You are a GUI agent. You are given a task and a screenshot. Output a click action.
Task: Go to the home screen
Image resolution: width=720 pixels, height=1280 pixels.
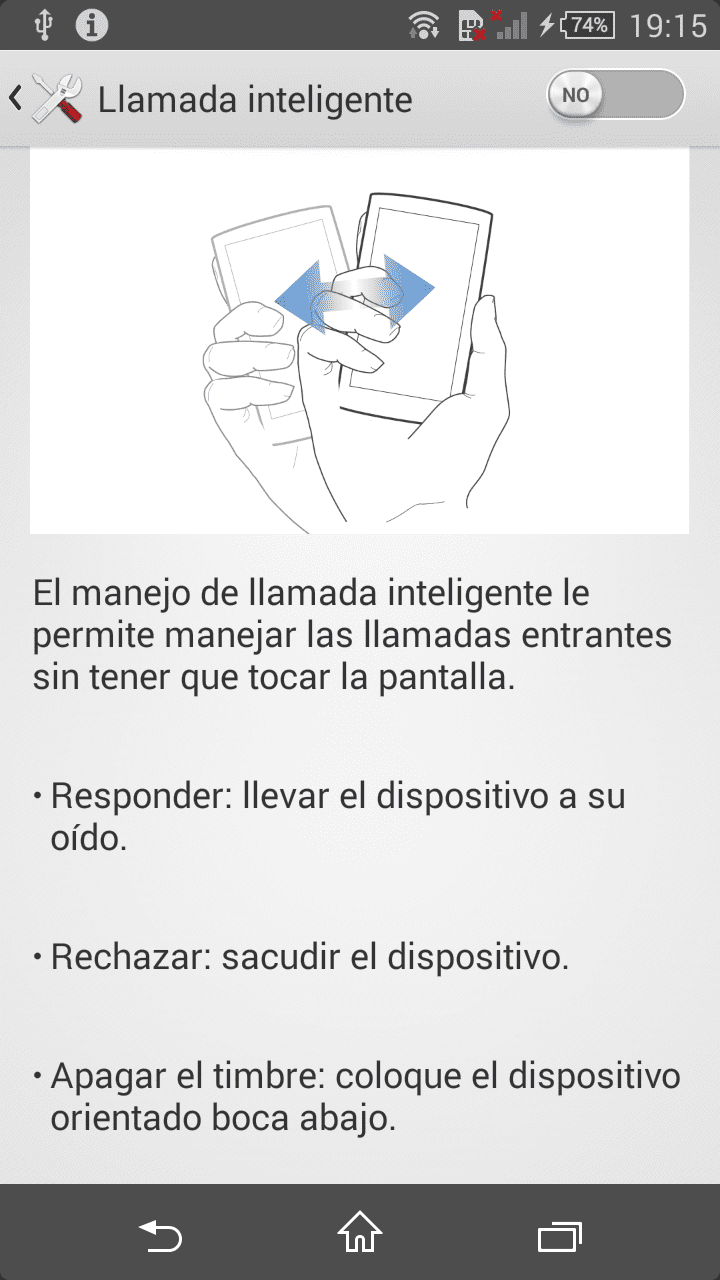pos(360,1233)
